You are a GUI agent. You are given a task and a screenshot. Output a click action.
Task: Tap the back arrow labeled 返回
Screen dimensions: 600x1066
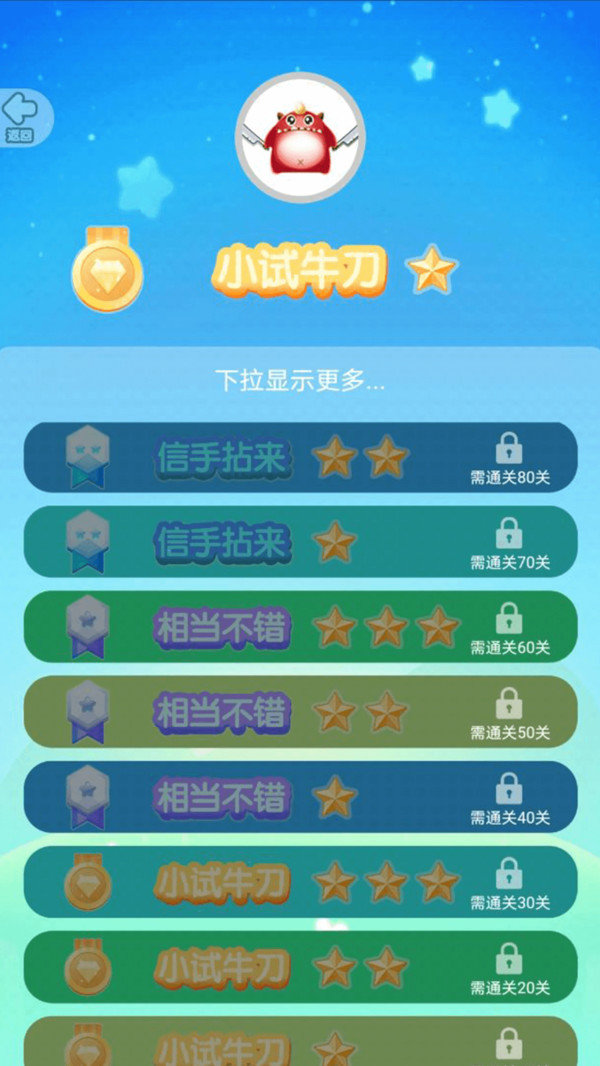click(21, 117)
